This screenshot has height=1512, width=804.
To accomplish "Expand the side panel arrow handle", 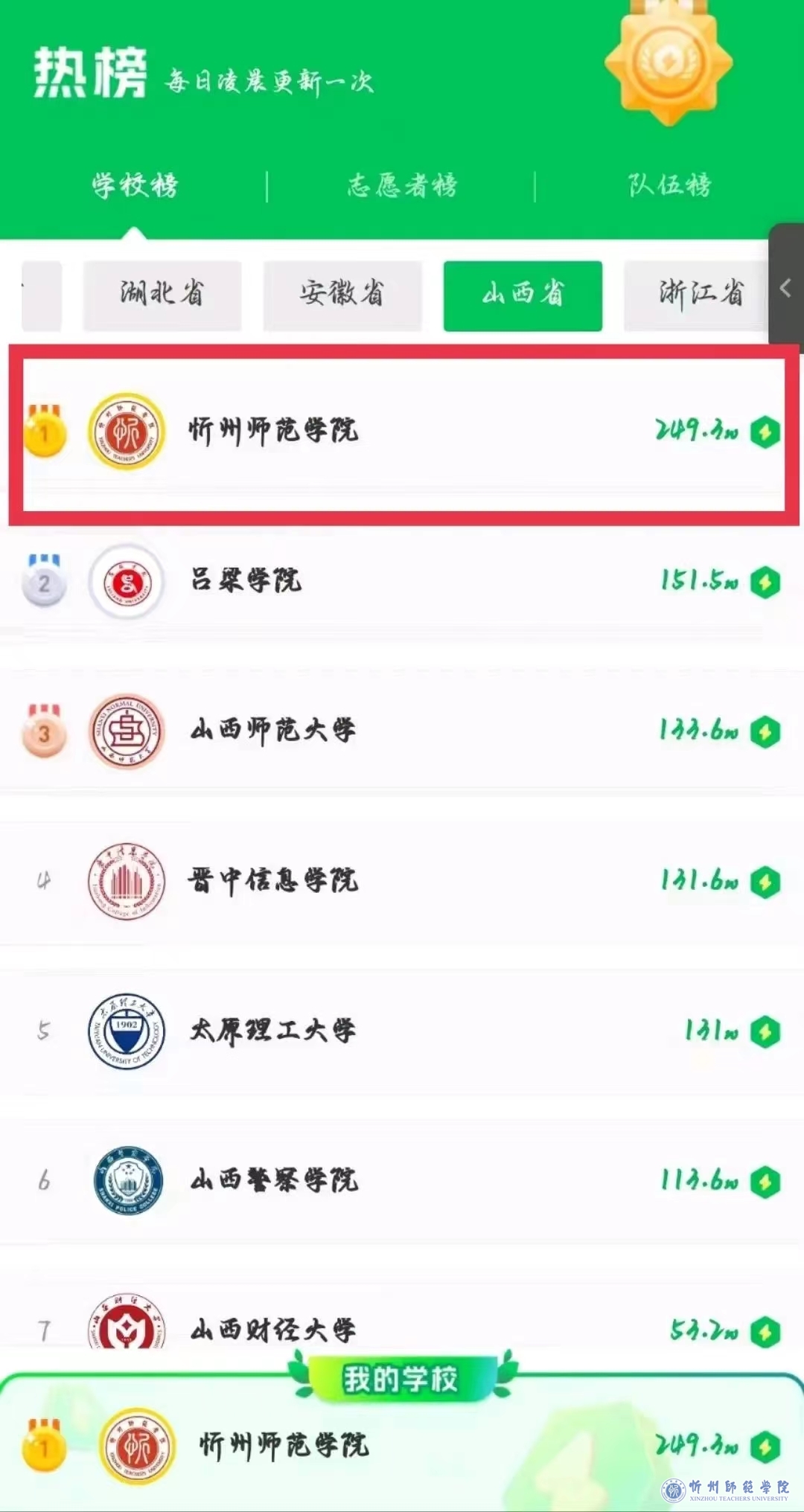I will [786, 288].
